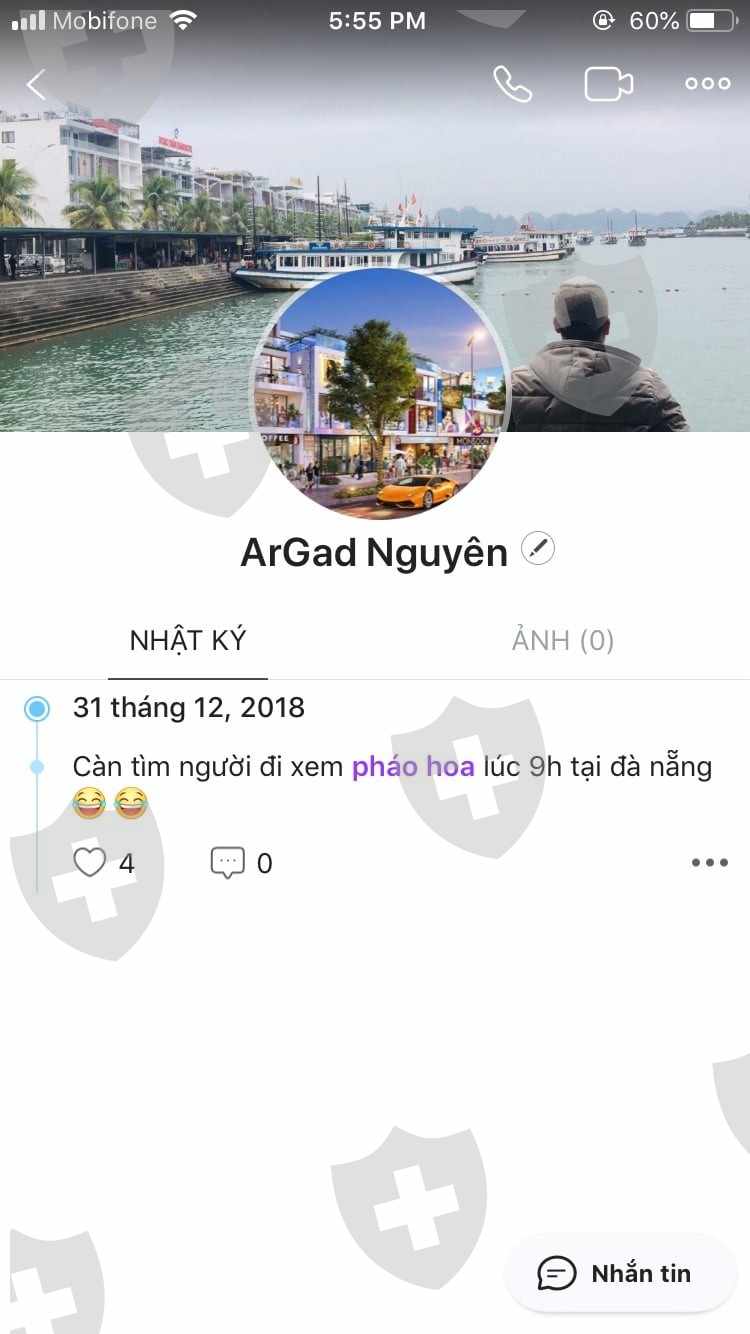
Task: Open the profile overflow menu in header
Action: (707, 85)
